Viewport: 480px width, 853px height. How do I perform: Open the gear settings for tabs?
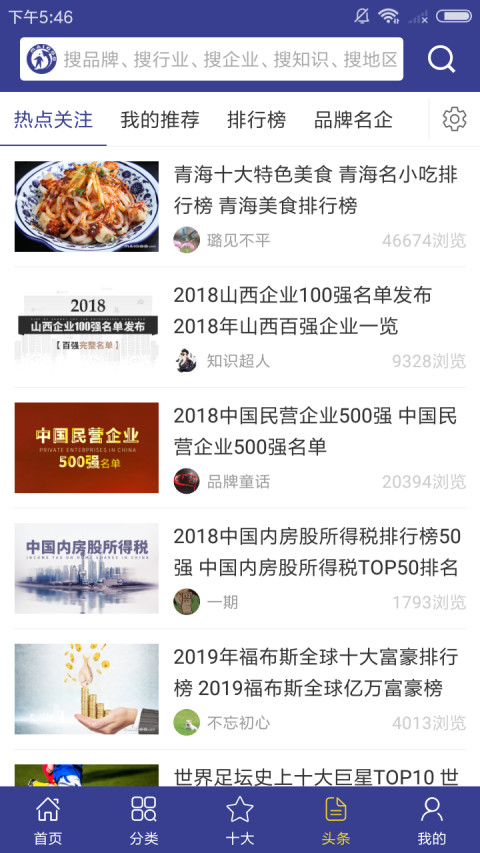(x=454, y=119)
